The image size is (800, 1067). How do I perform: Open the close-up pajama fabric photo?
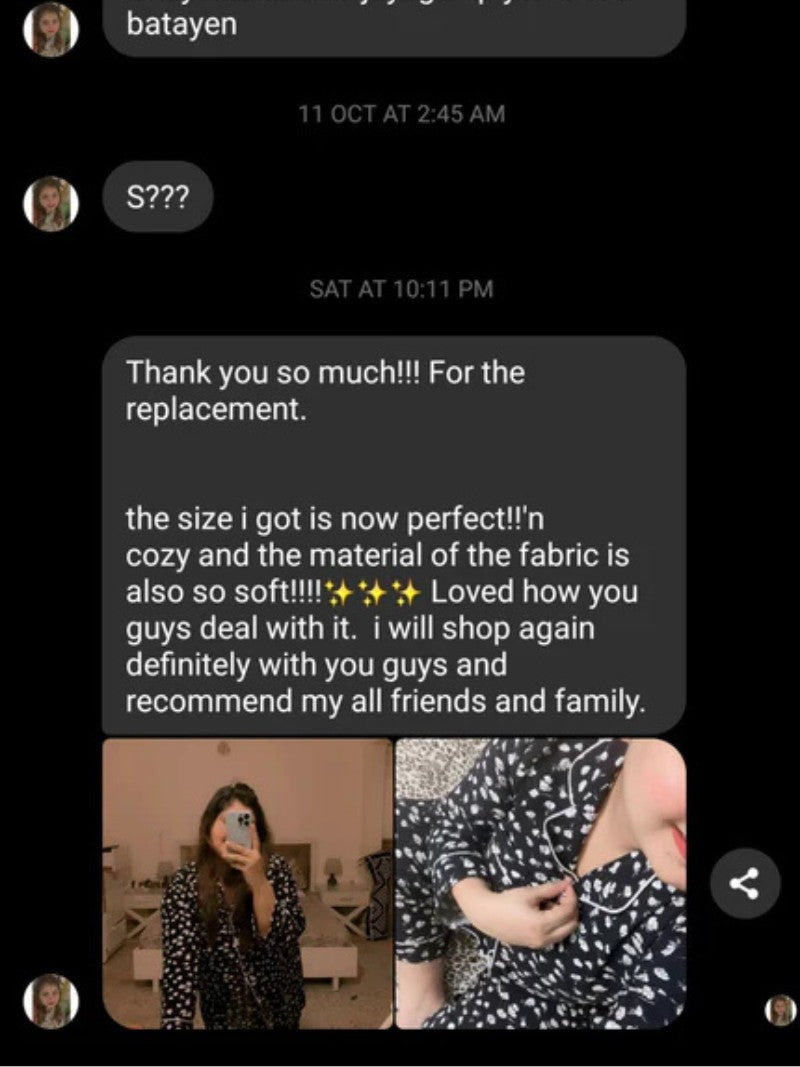click(541, 883)
